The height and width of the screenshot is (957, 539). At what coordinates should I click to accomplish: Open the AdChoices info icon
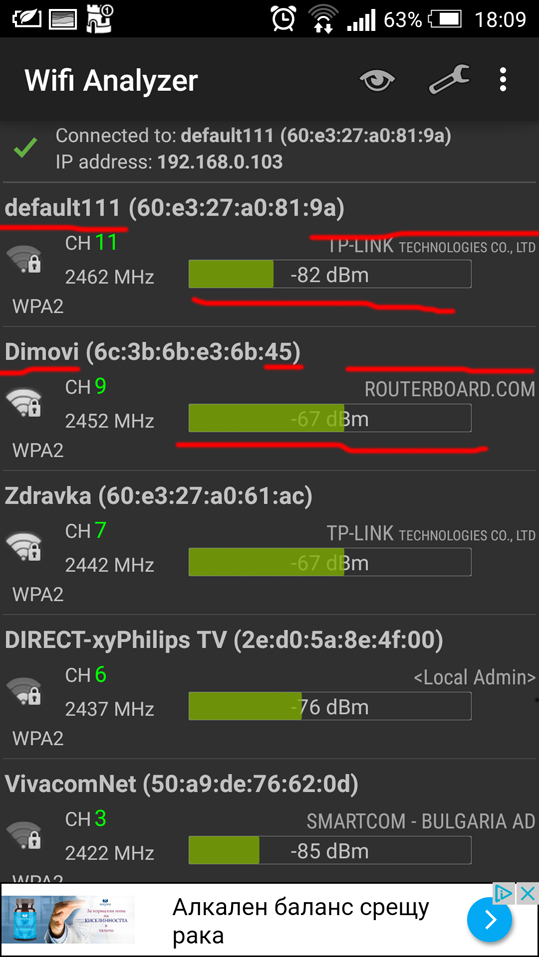click(504, 895)
